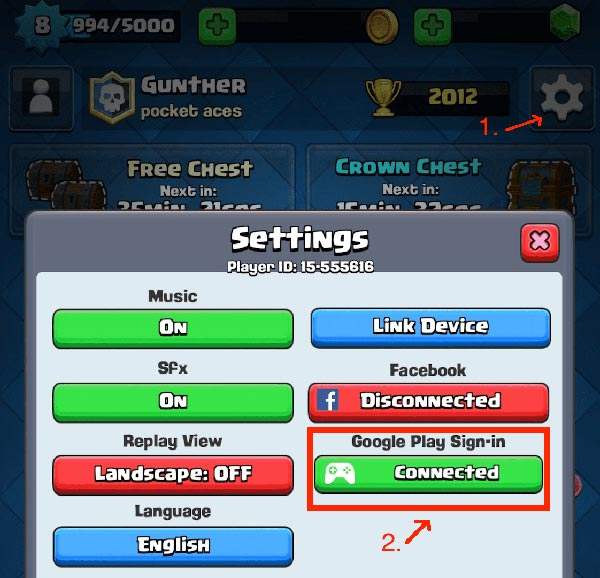The height and width of the screenshot is (578, 600).
Task: Toggle the Music On button
Action: (173, 327)
